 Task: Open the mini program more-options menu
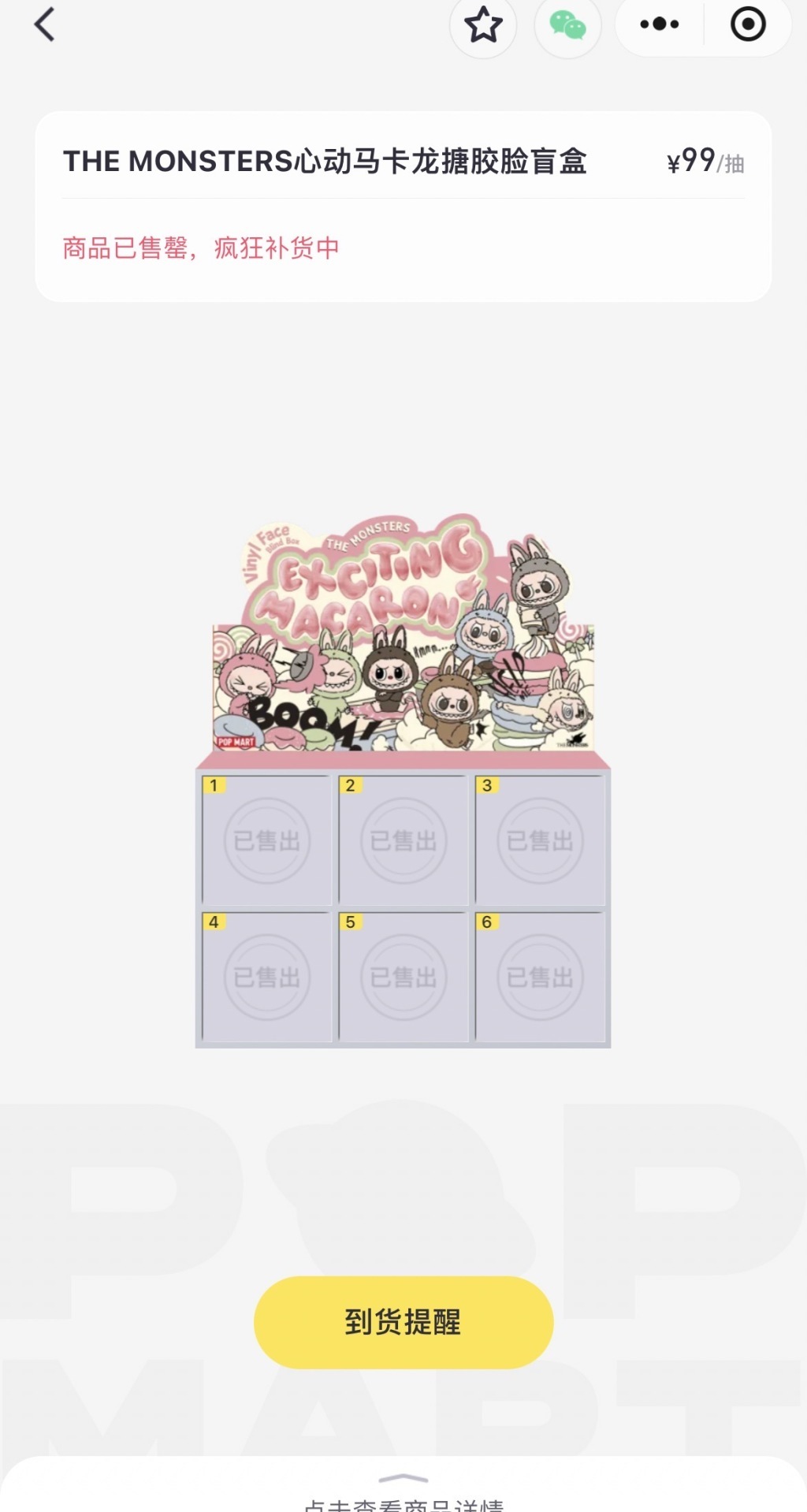click(660, 24)
